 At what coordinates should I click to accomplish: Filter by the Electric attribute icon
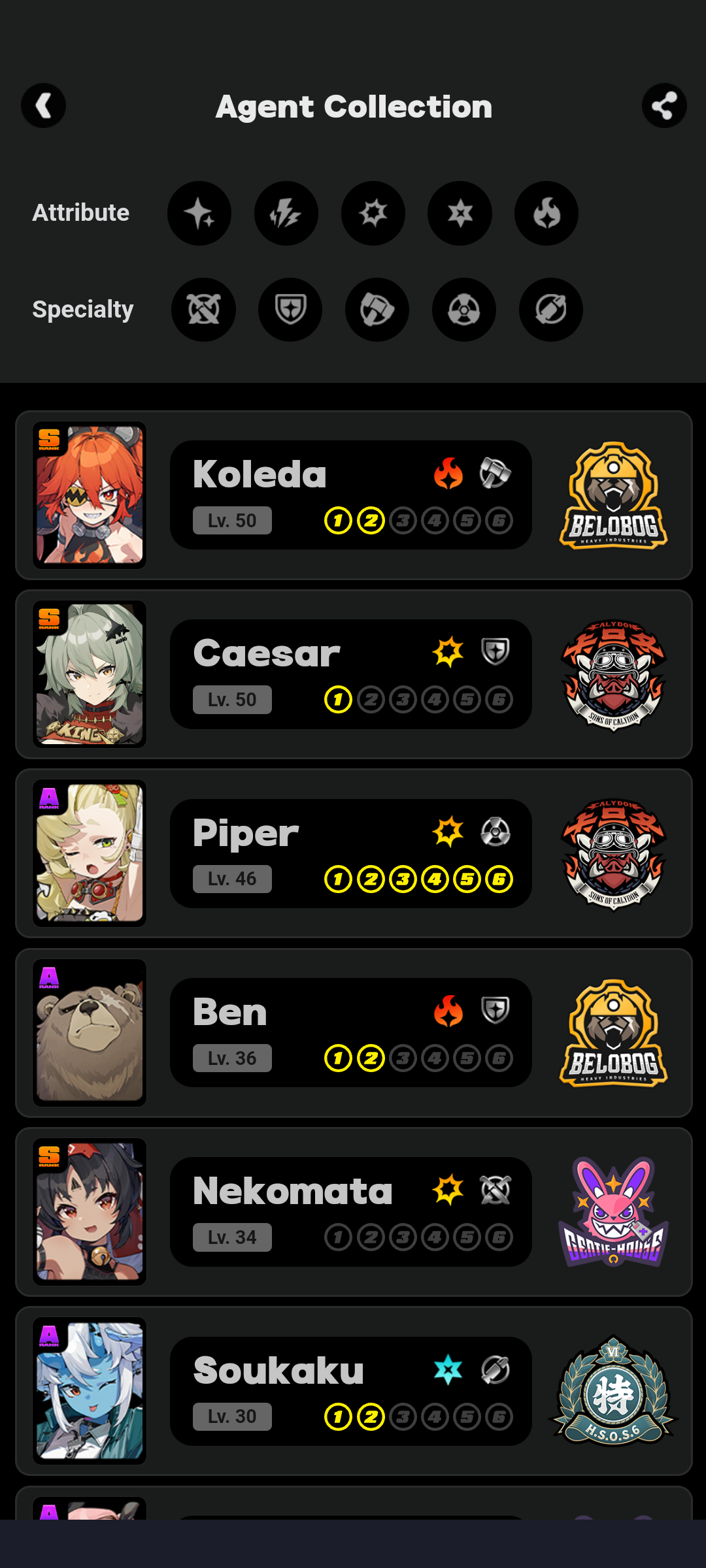(x=286, y=213)
